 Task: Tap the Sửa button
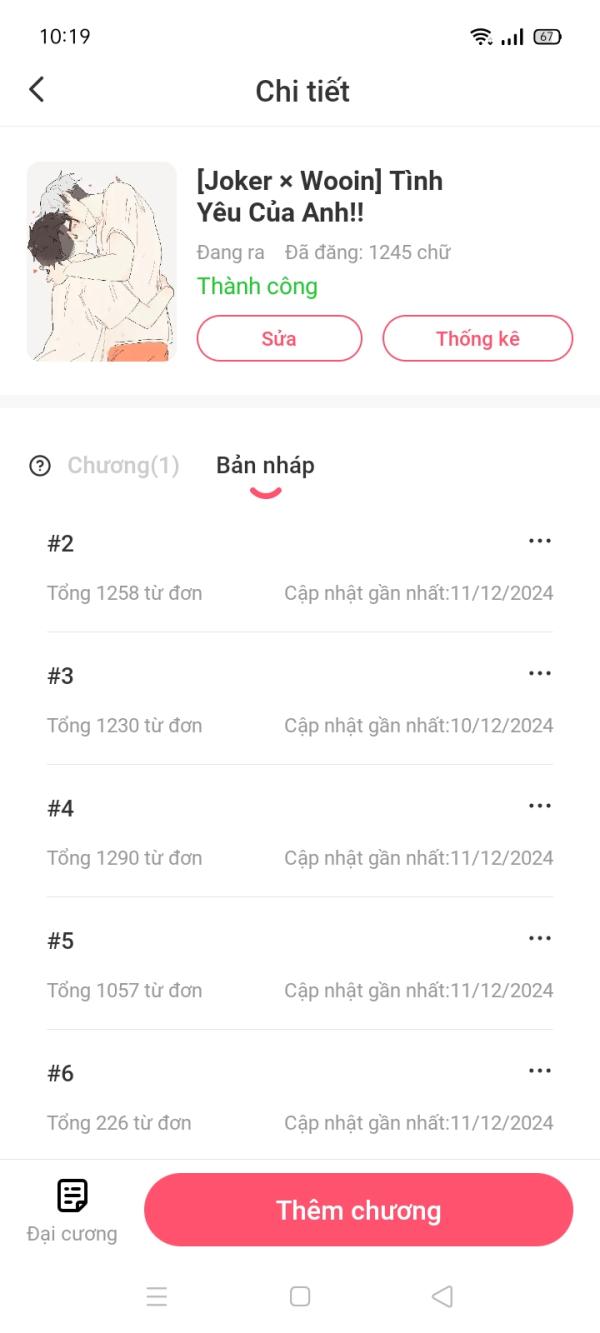point(279,338)
